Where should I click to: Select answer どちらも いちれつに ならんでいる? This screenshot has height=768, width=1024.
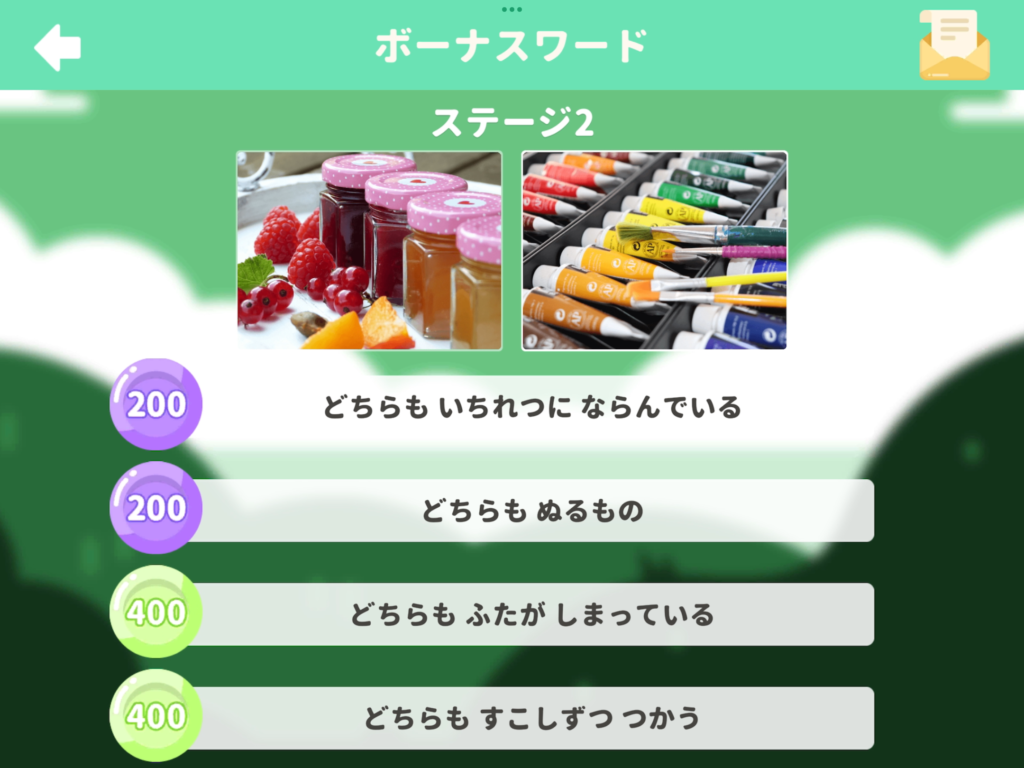tap(530, 407)
